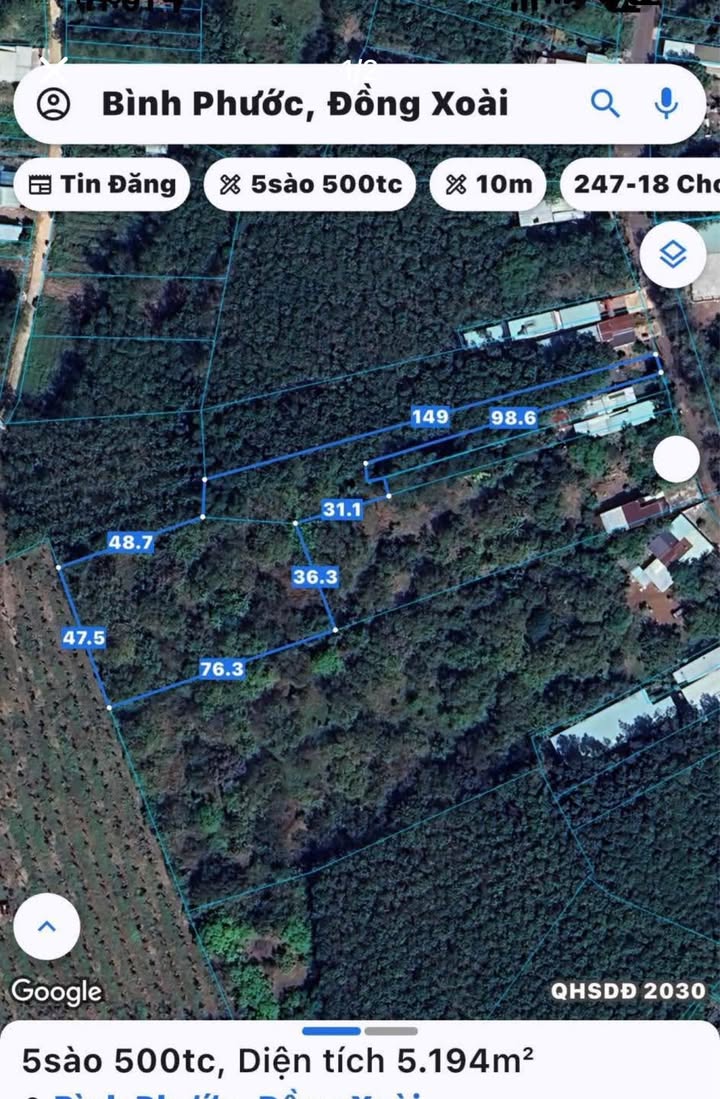Tap the magnifier search icon
This screenshot has width=720, height=1099.
(605, 103)
